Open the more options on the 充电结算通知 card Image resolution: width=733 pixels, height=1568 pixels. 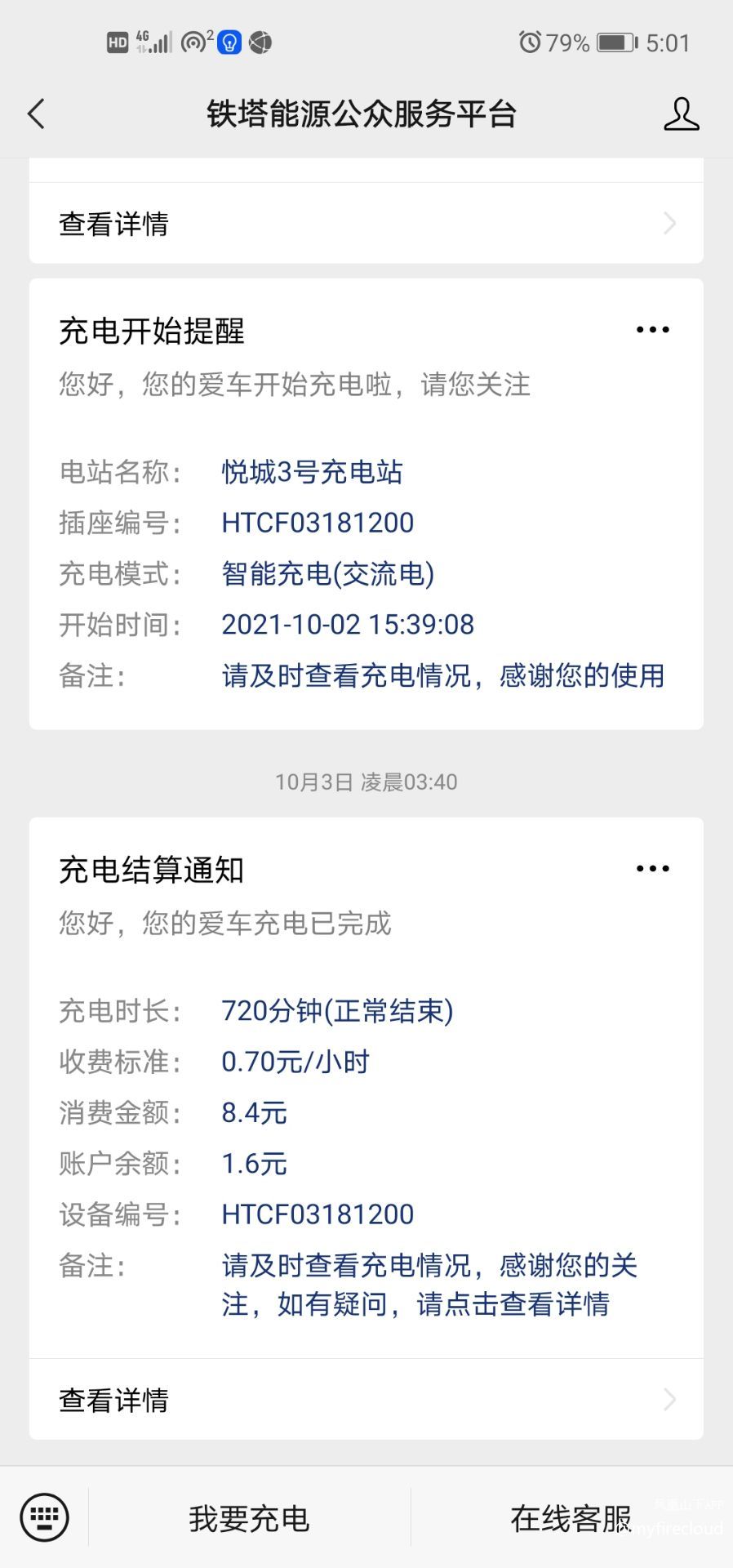coord(652,869)
